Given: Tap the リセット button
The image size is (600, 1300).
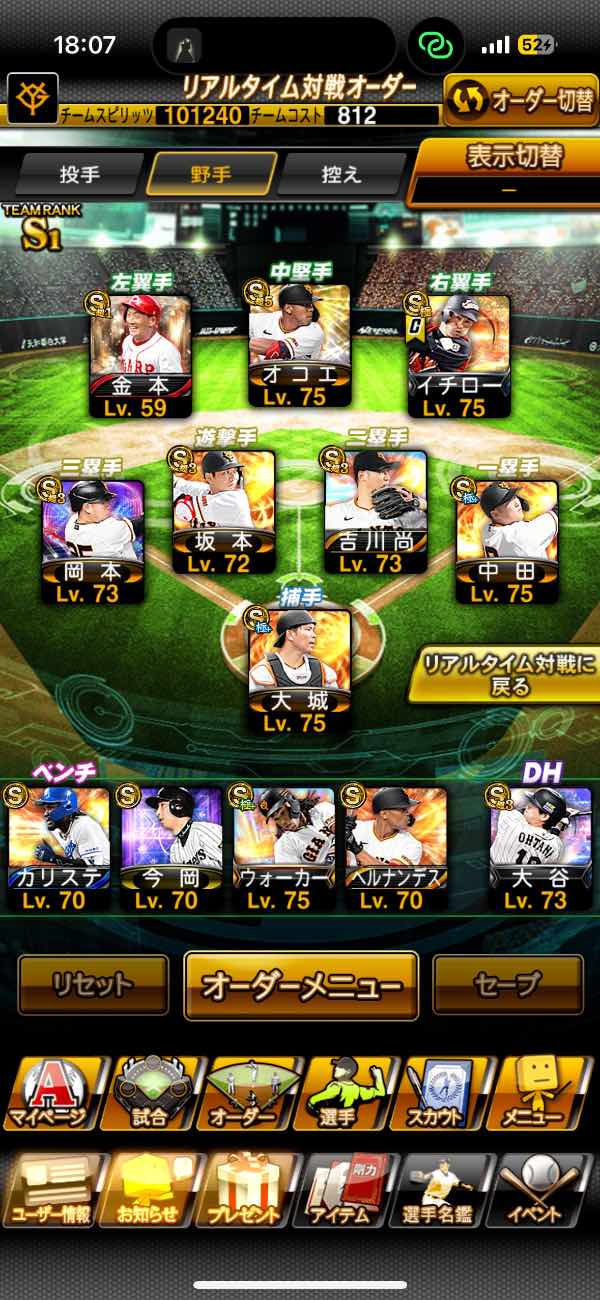Looking at the screenshot, I should (x=93, y=985).
